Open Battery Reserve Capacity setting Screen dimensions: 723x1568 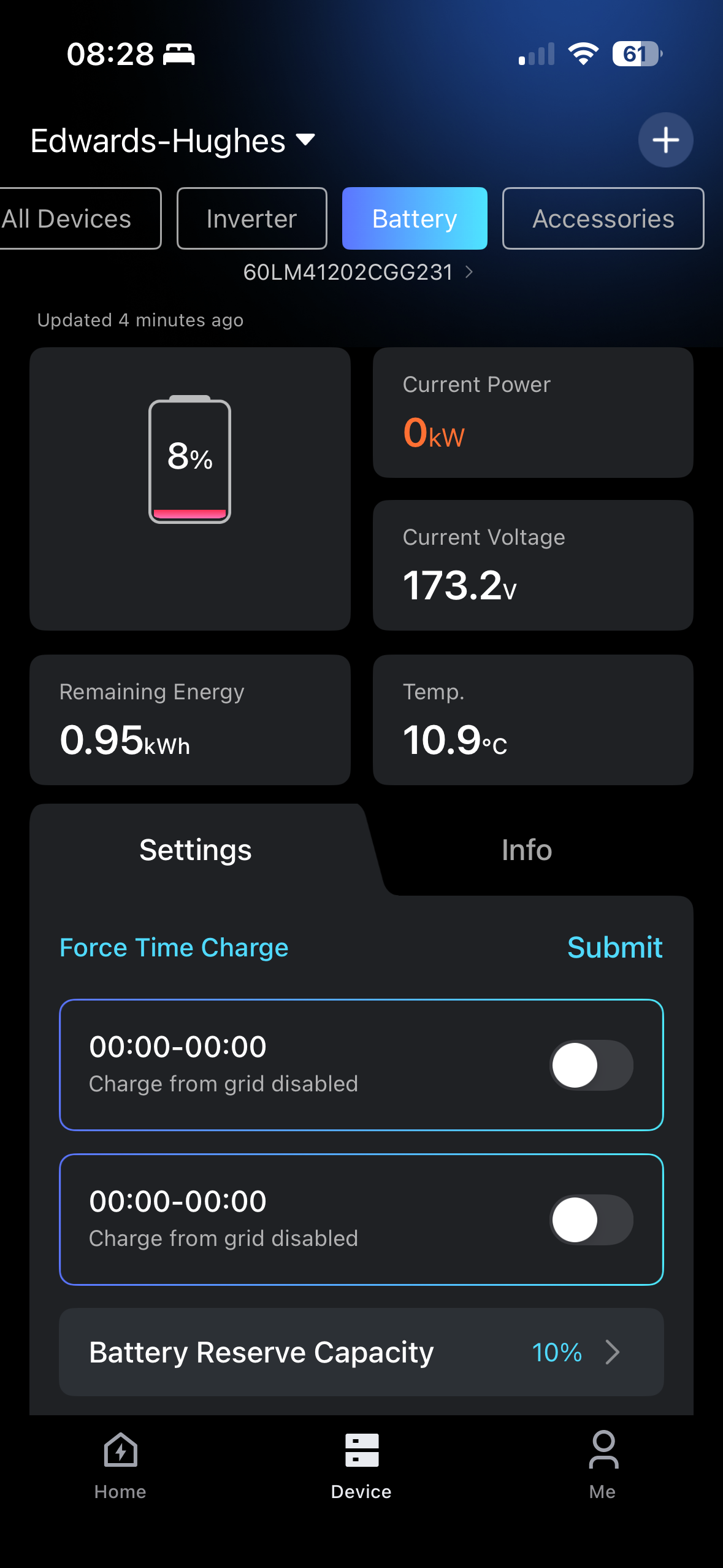tap(361, 1353)
